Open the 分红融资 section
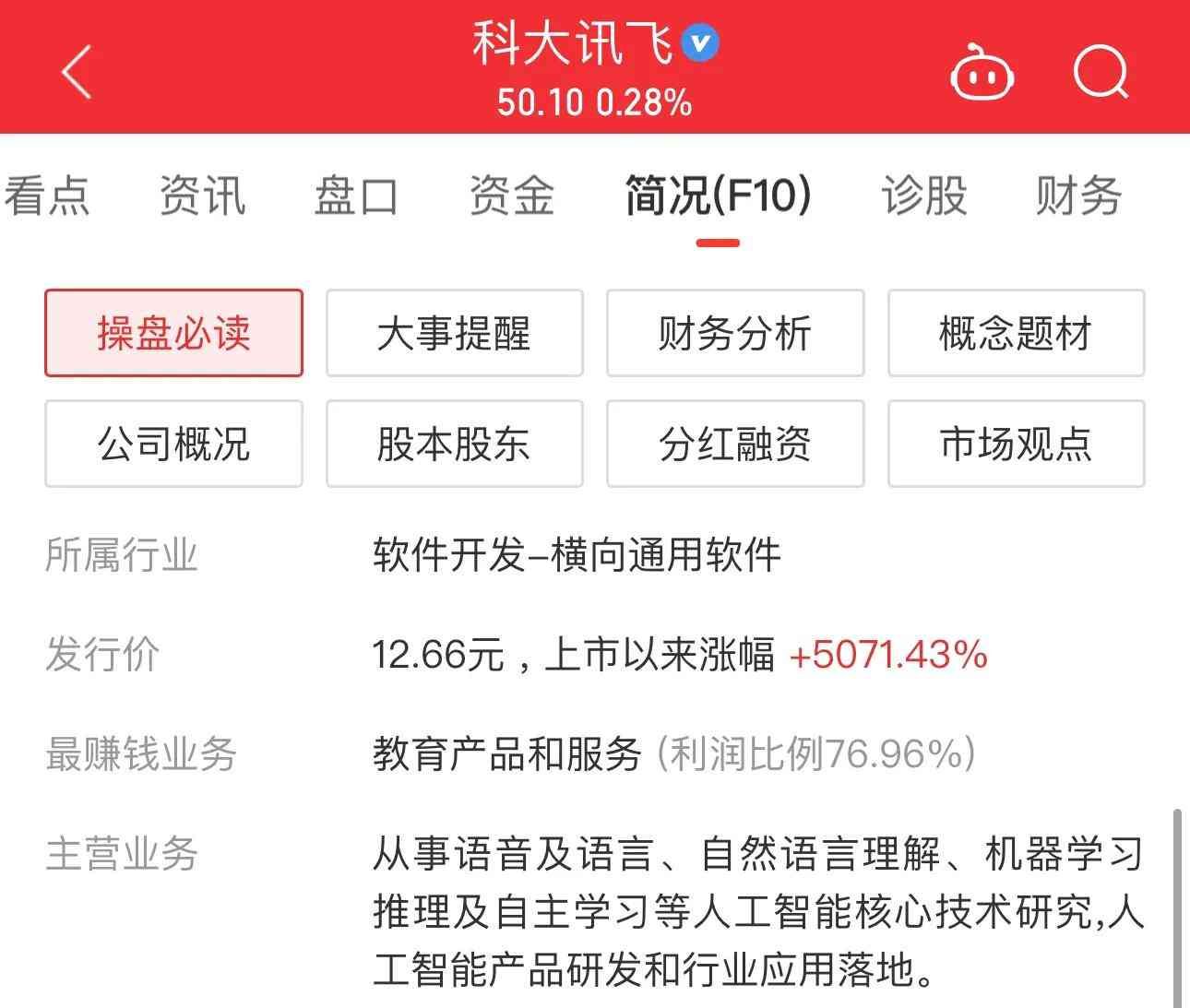This screenshot has width=1190, height=1008. [735, 444]
